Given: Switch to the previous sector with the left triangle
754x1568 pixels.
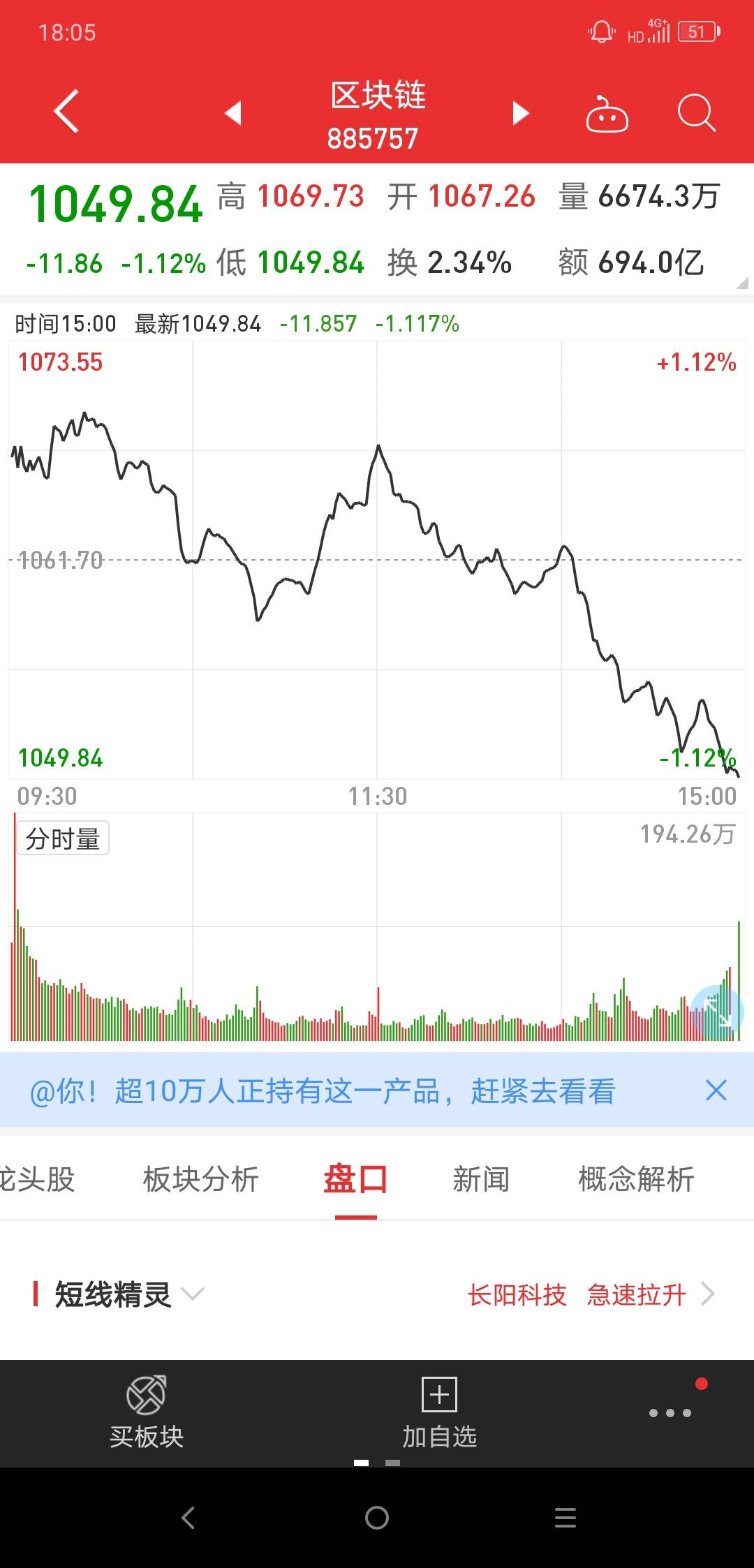Looking at the screenshot, I should (x=233, y=112).
